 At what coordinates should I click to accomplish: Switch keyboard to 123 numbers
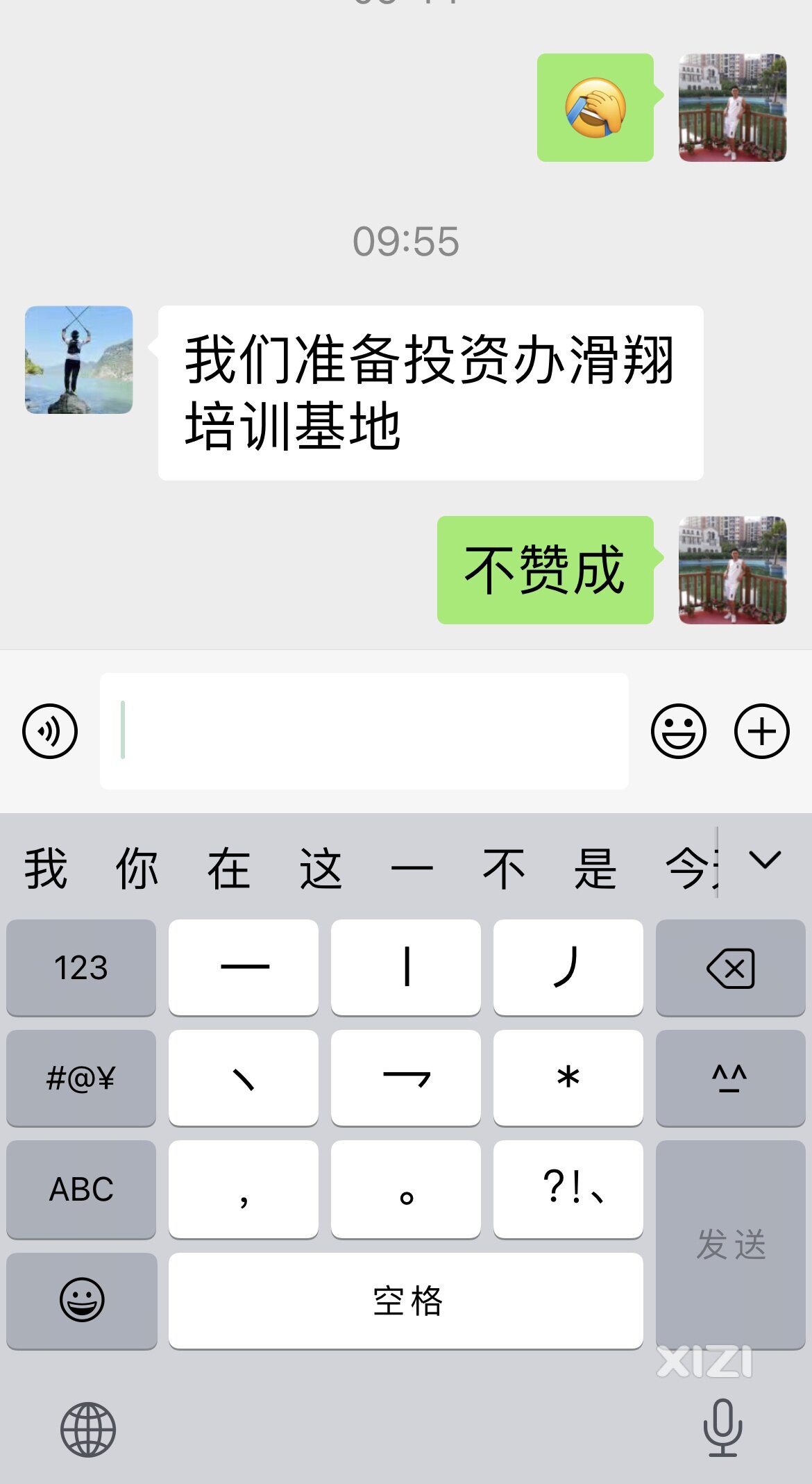point(81,967)
